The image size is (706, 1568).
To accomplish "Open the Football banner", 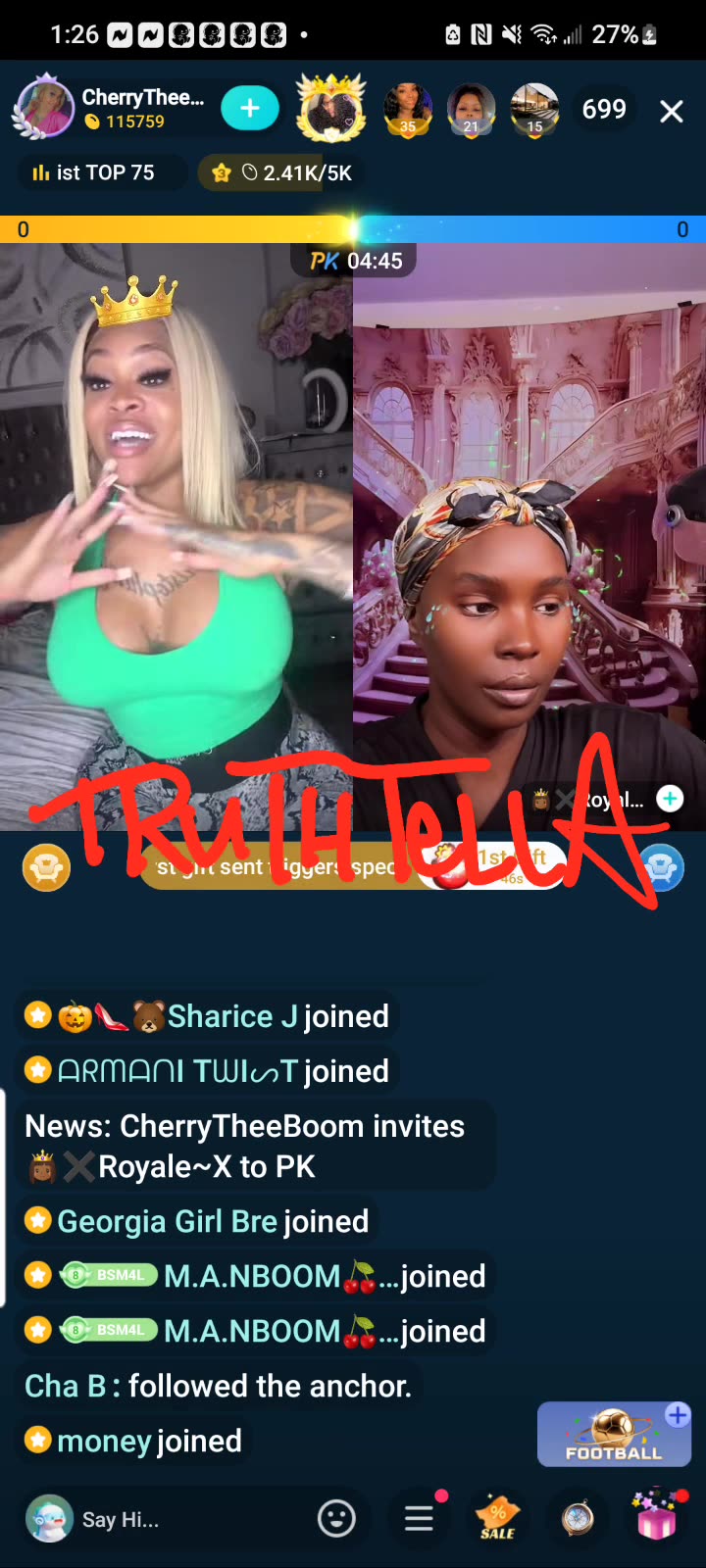I will pyautogui.click(x=613, y=1436).
